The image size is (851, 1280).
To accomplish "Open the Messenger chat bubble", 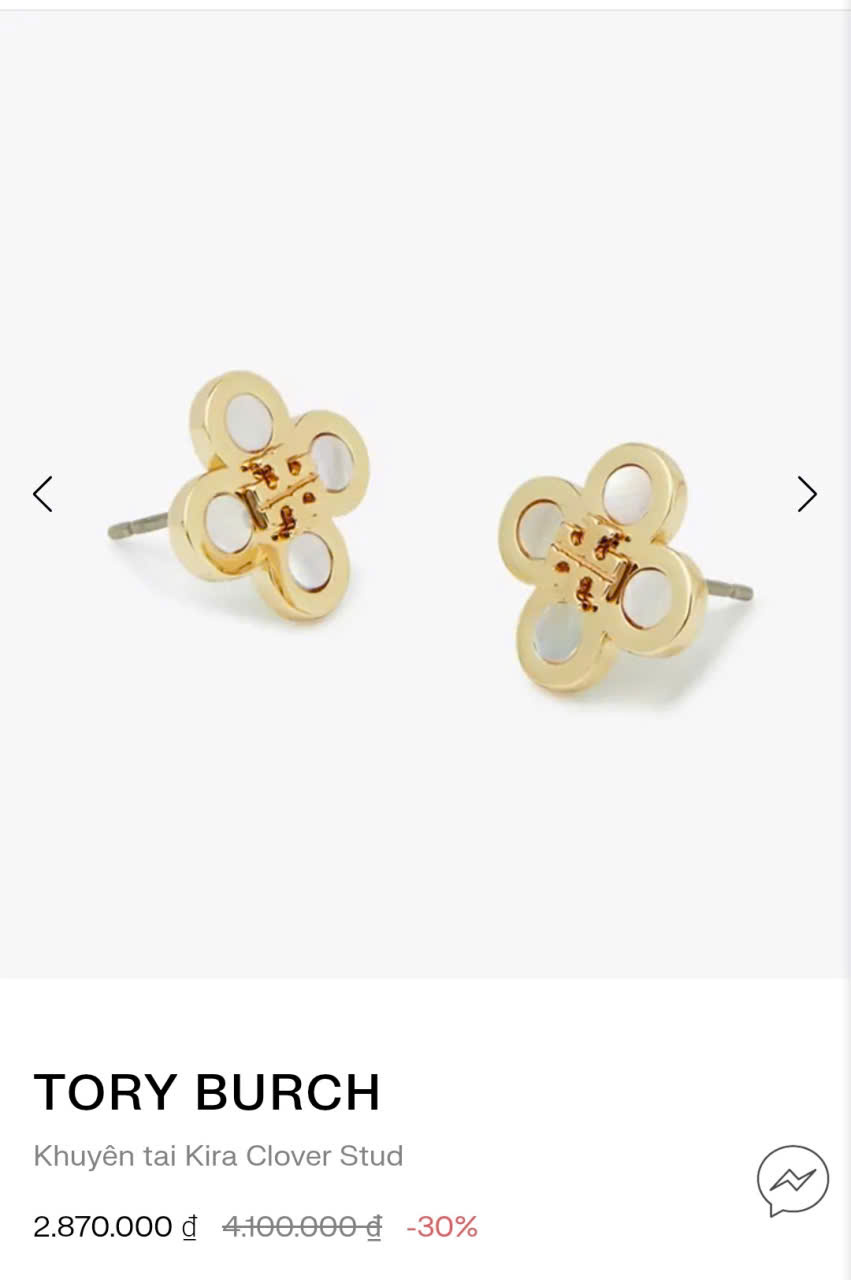I will click(x=792, y=1181).
